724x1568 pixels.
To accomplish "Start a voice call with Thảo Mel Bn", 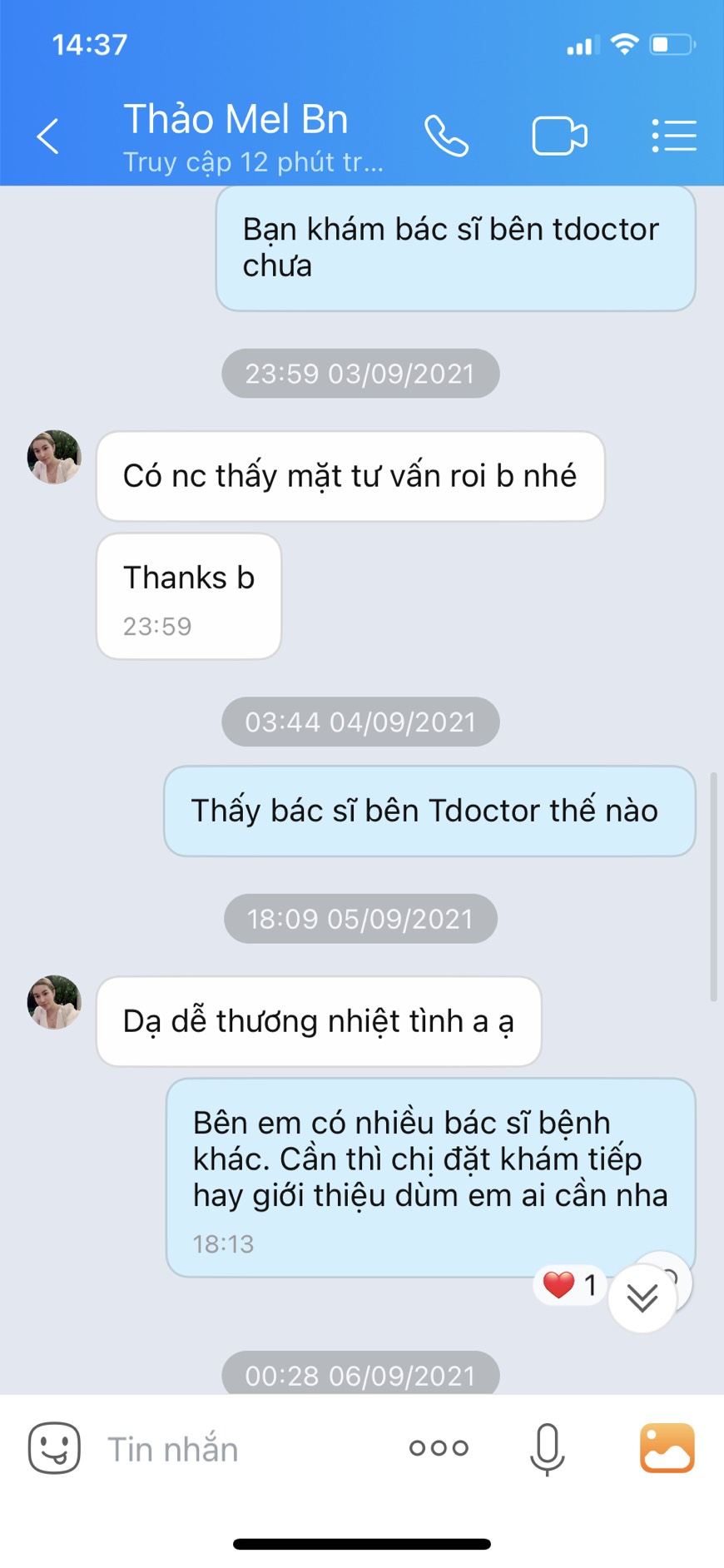I will pyautogui.click(x=446, y=135).
